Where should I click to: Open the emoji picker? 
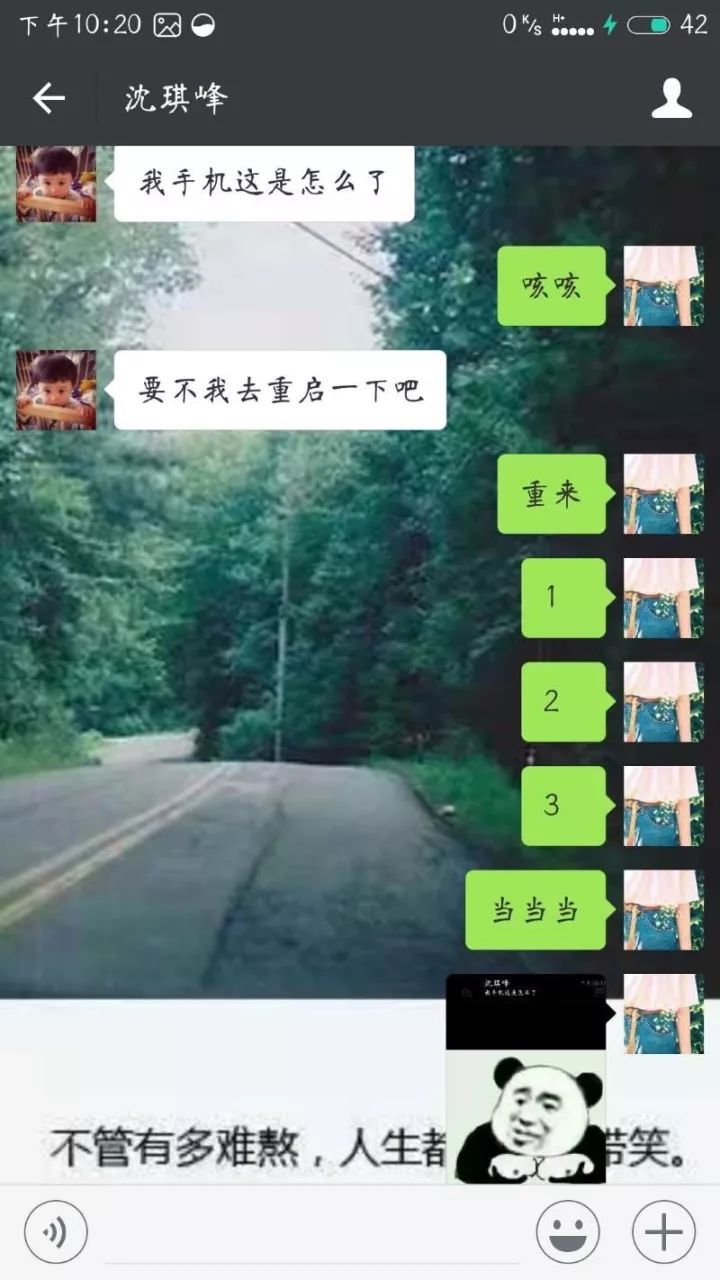567,1231
